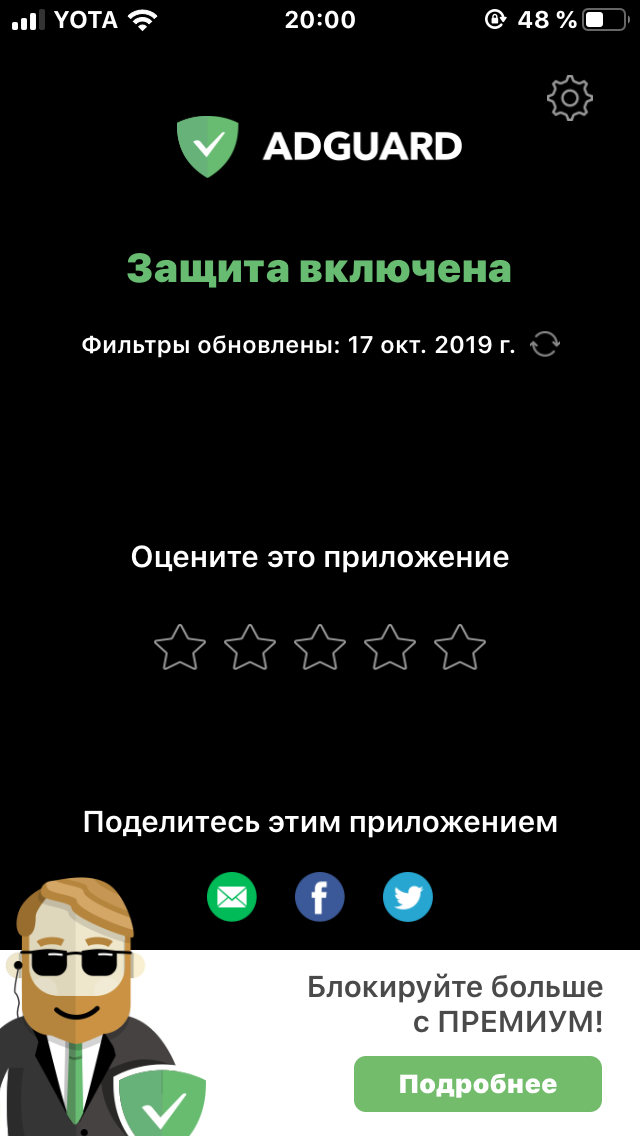Rate the app one star
The height and width of the screenshot is (1136, 640).
coord(180,648)
